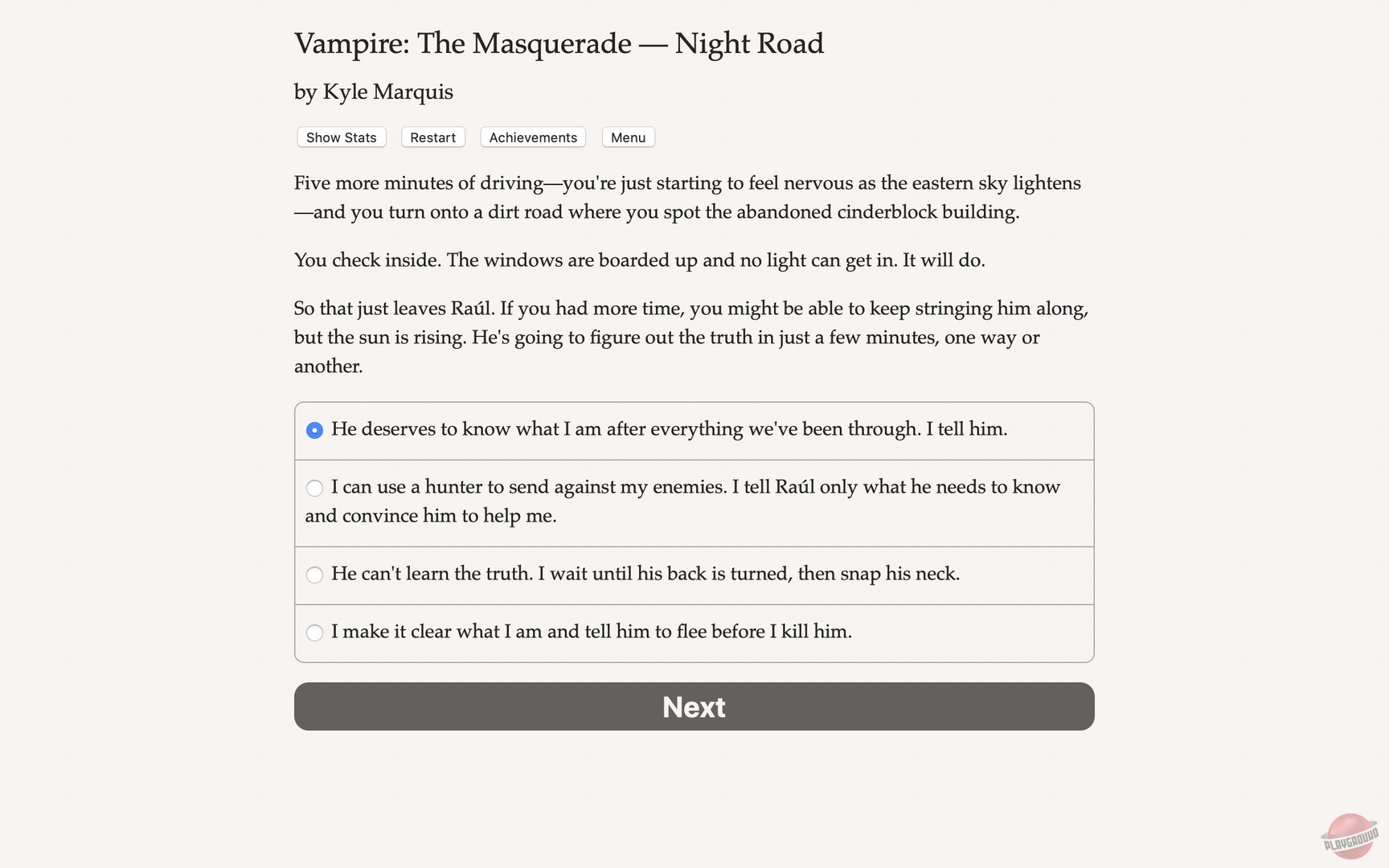Open the Show Stats screen
Viewport: 1389px width, 868px height.
341,137
